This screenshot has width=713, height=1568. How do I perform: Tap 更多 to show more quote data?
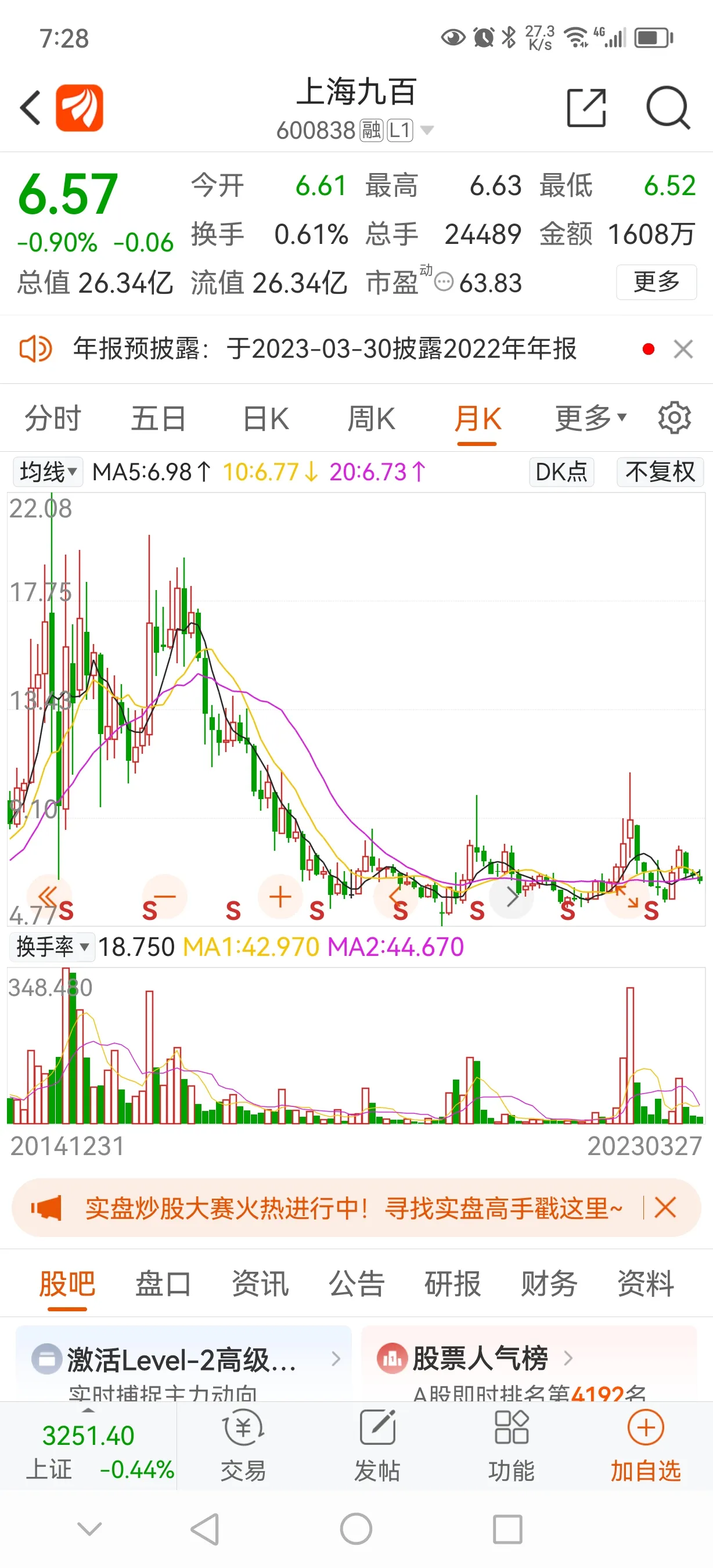point(656,282)
